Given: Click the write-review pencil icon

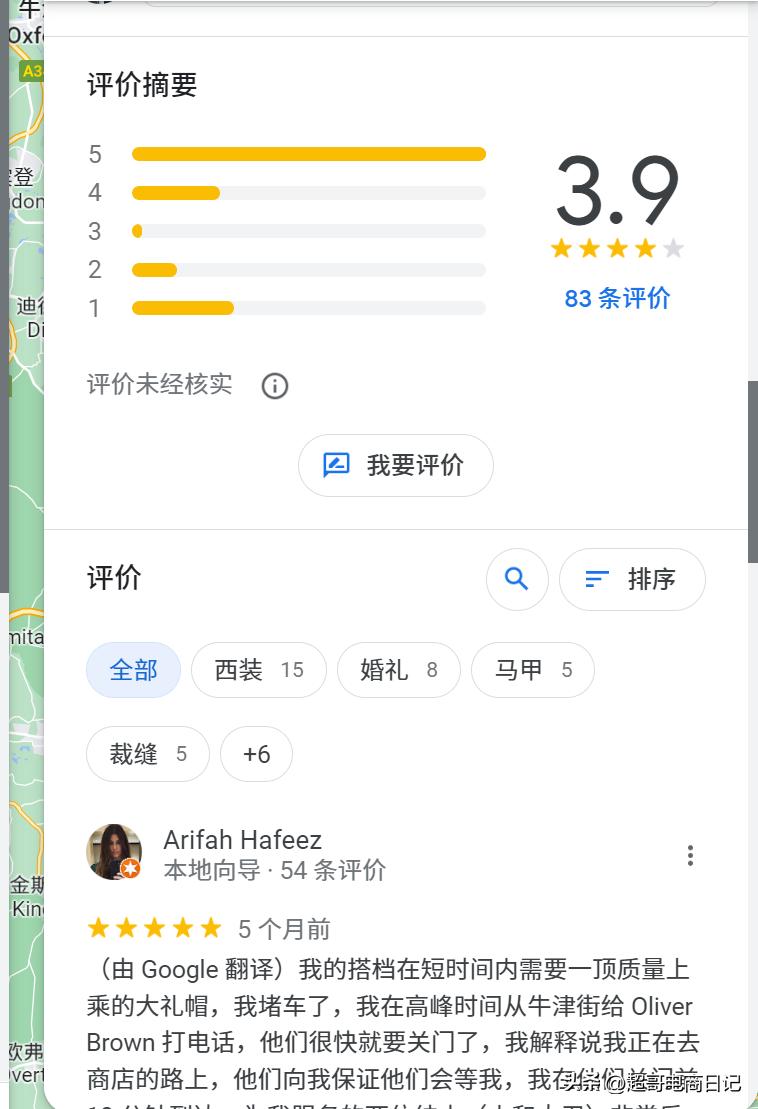Looking at the screenshot, I should point(336,465).
